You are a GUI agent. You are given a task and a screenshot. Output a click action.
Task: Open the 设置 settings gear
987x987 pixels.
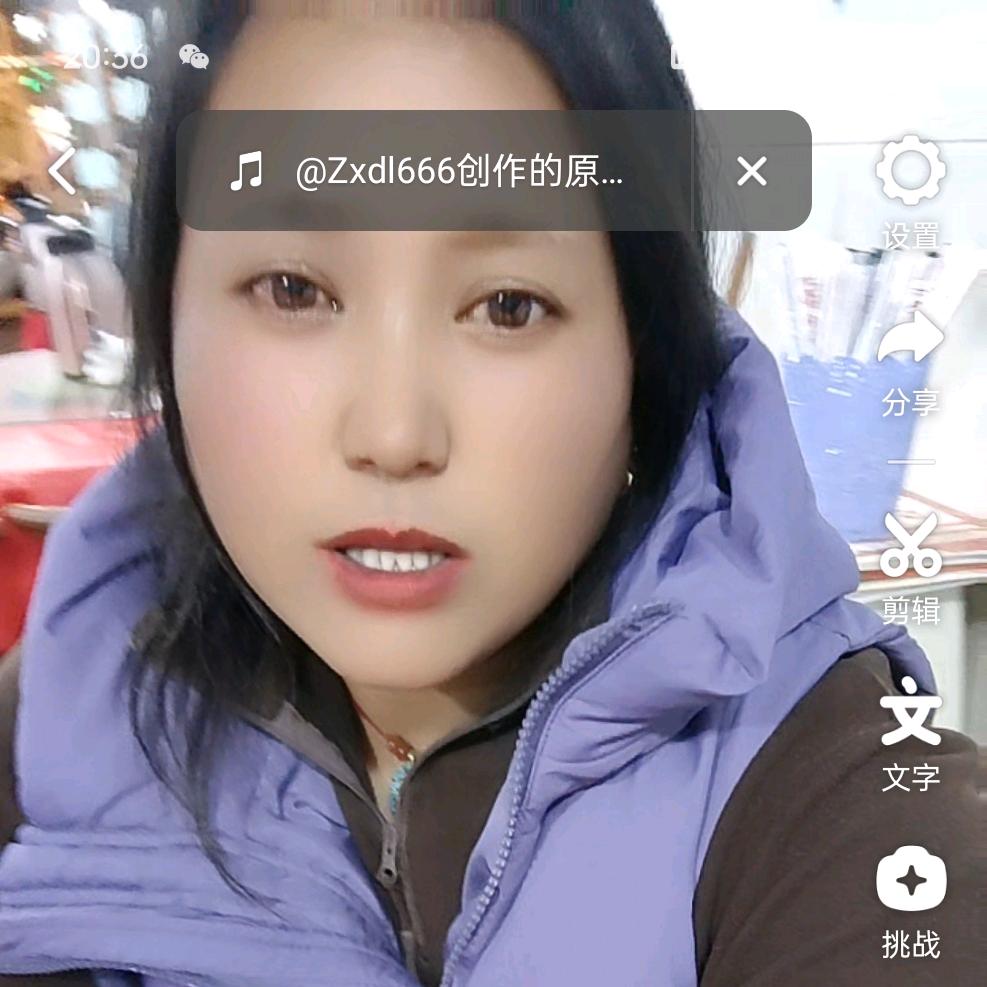[x=910, y=172]
